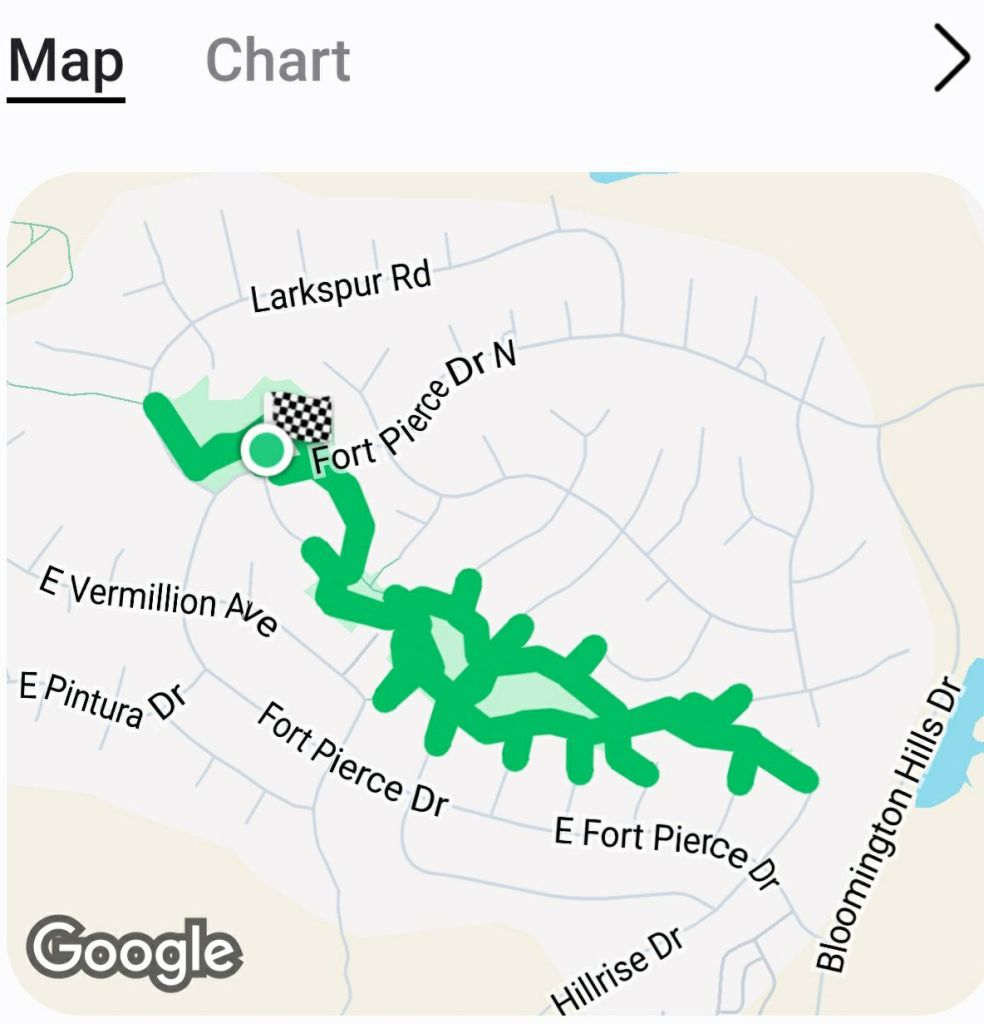Viewport: 984px width, 1024px height.
Task: Select the Map tab
Action: tap(66, 62)
